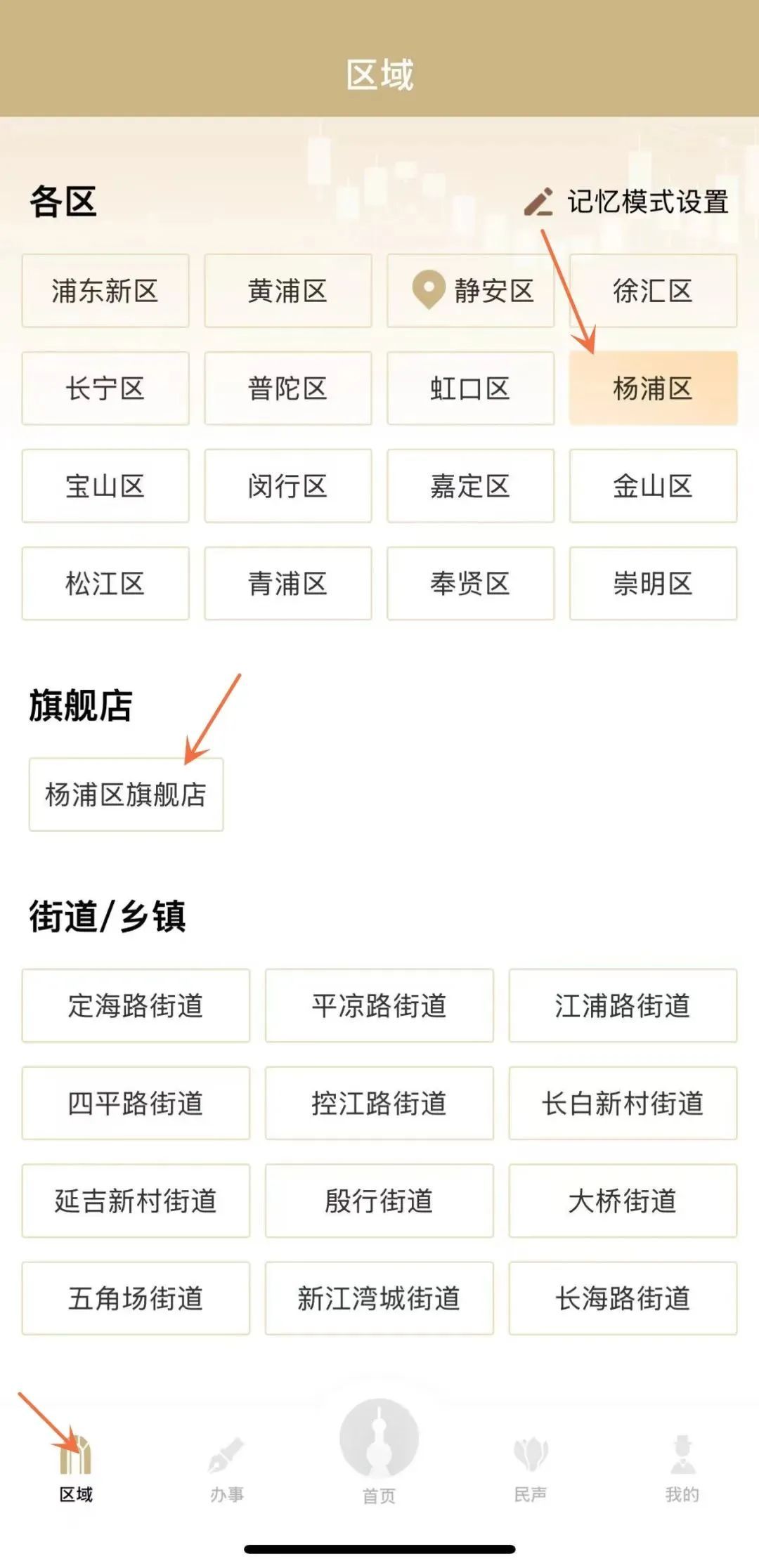
Task: Choose 静安区 with the location pin
Action: (x=471, y=291)
